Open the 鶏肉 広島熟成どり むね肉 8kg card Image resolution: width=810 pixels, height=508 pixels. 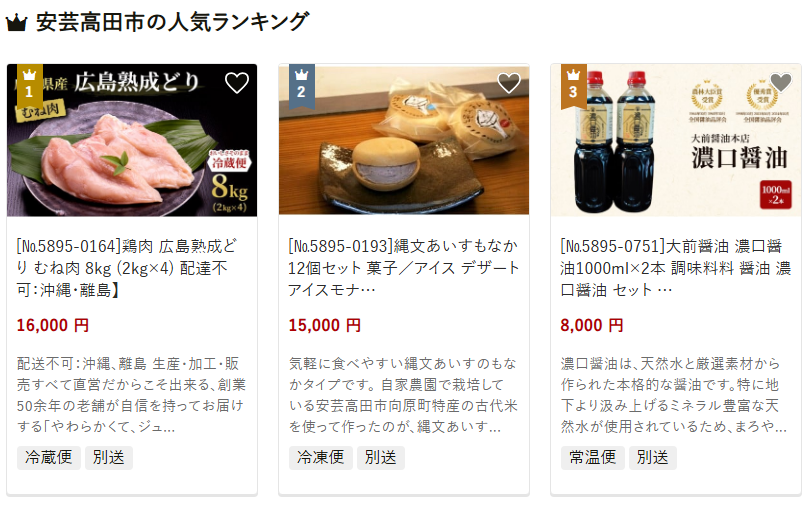pyautogui.click(x=131, y=267)
